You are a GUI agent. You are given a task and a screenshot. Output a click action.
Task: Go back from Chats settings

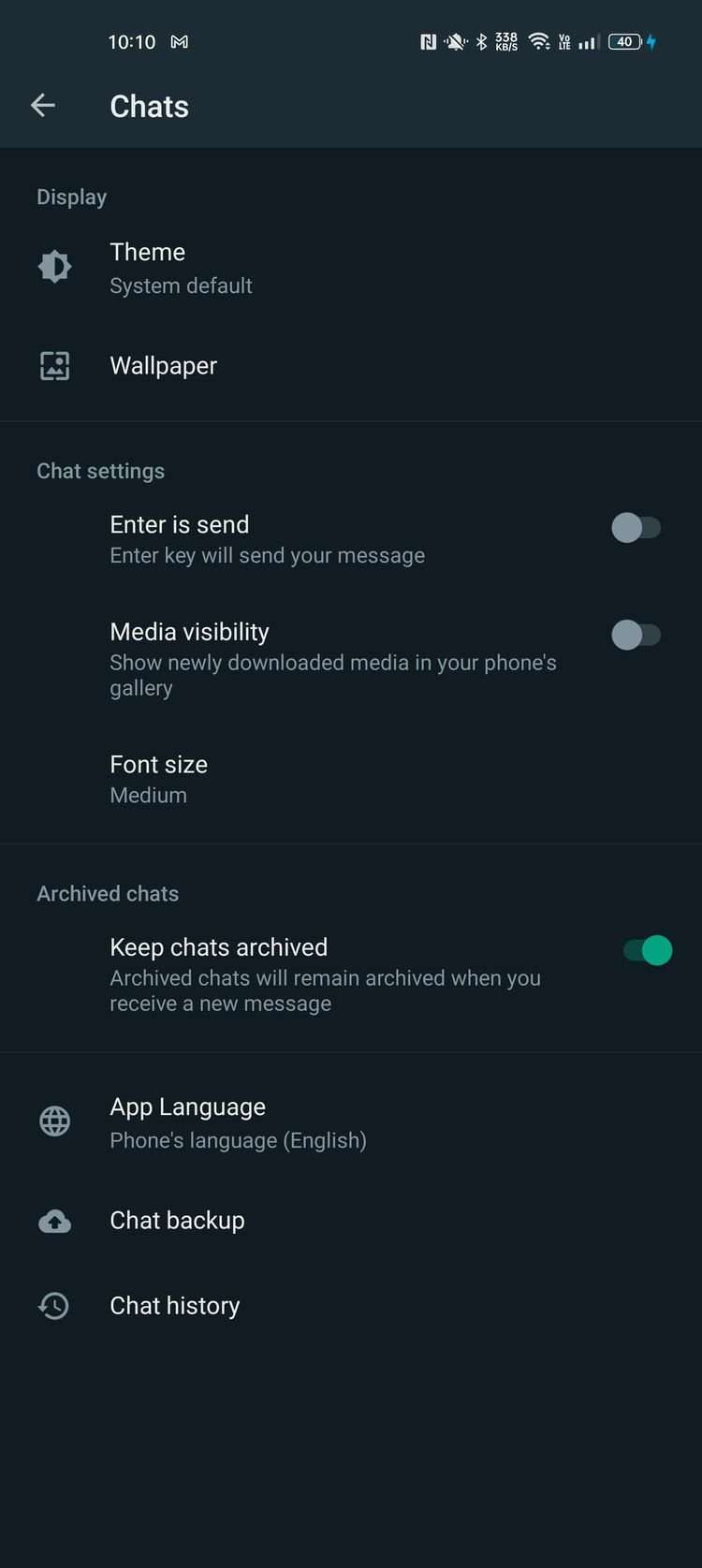(x=43, y=106)
